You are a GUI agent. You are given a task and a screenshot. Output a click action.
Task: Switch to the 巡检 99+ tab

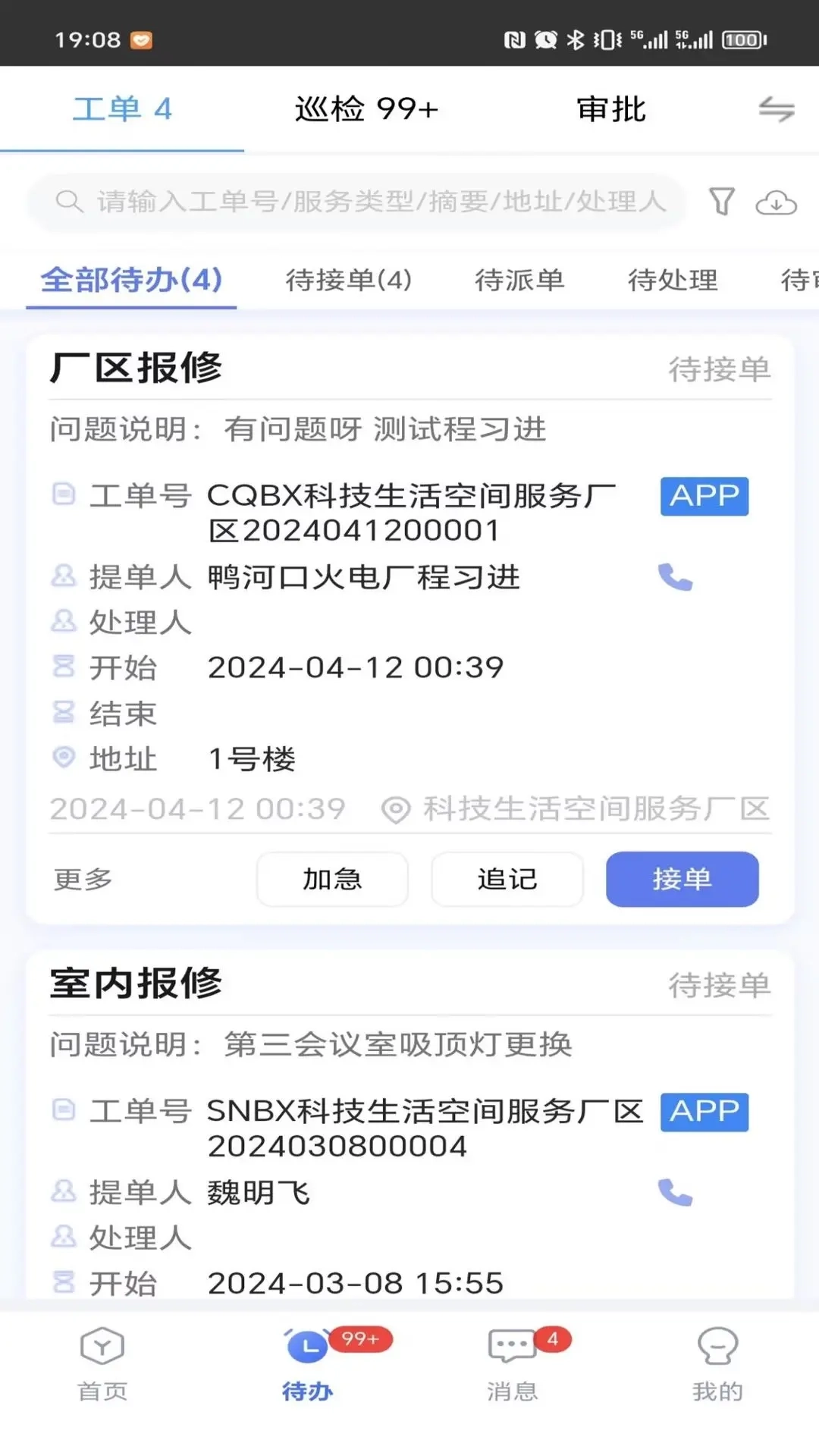366,108
